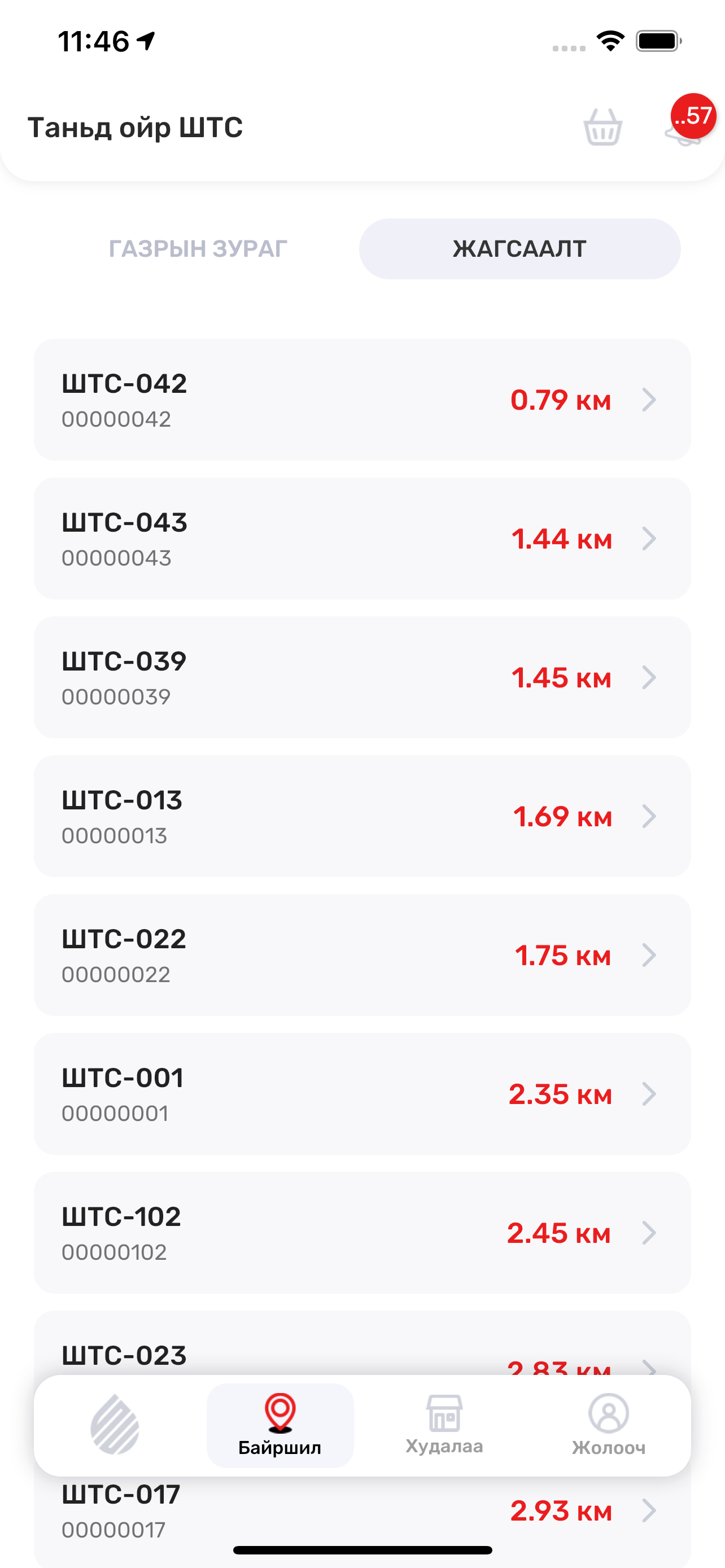Select the ЖАГСААЛТ list view
725x1568 pixels.
tap(519, 249)
